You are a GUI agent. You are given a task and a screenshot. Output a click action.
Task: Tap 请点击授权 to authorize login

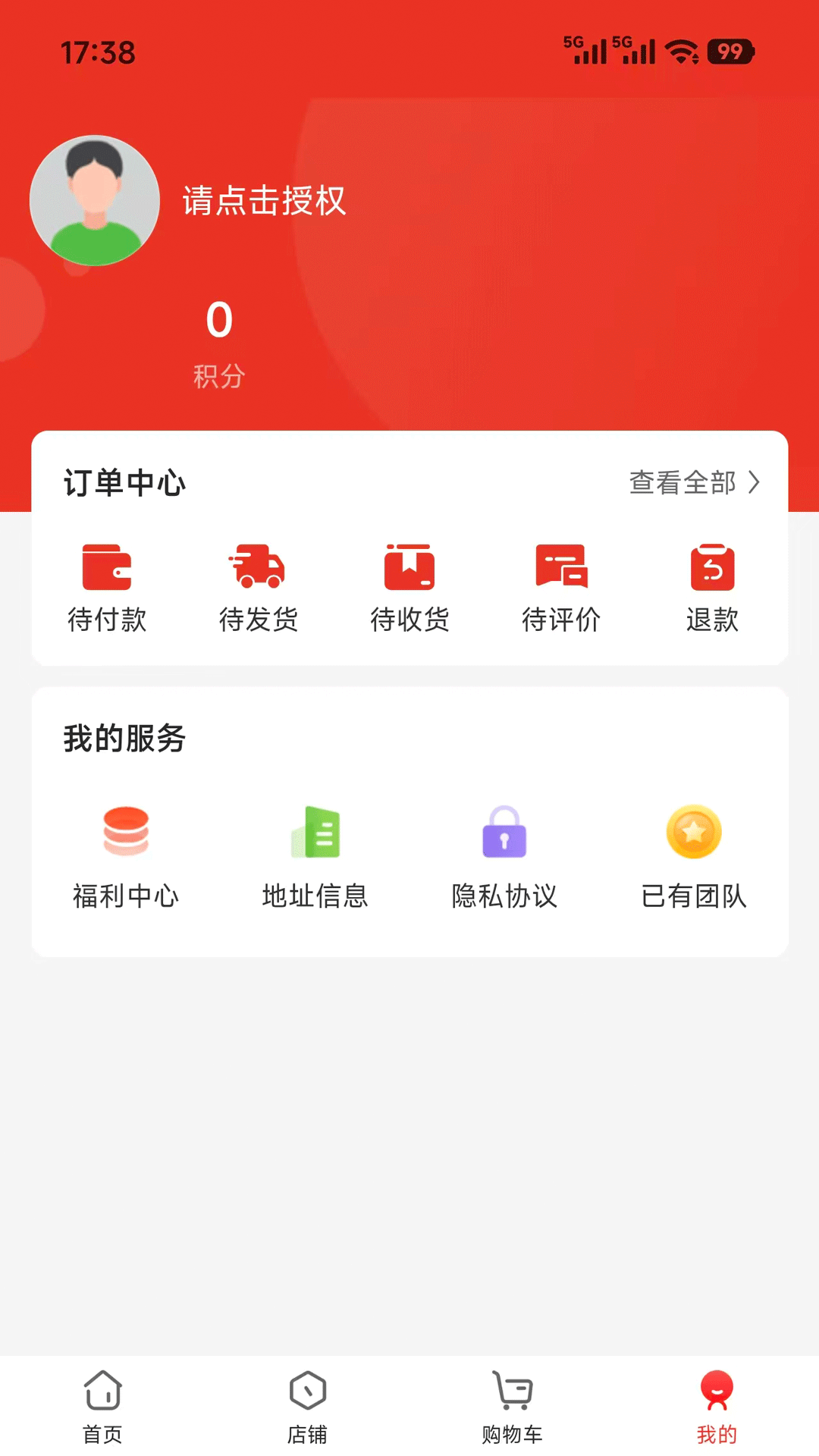click(x=262, y=201)
